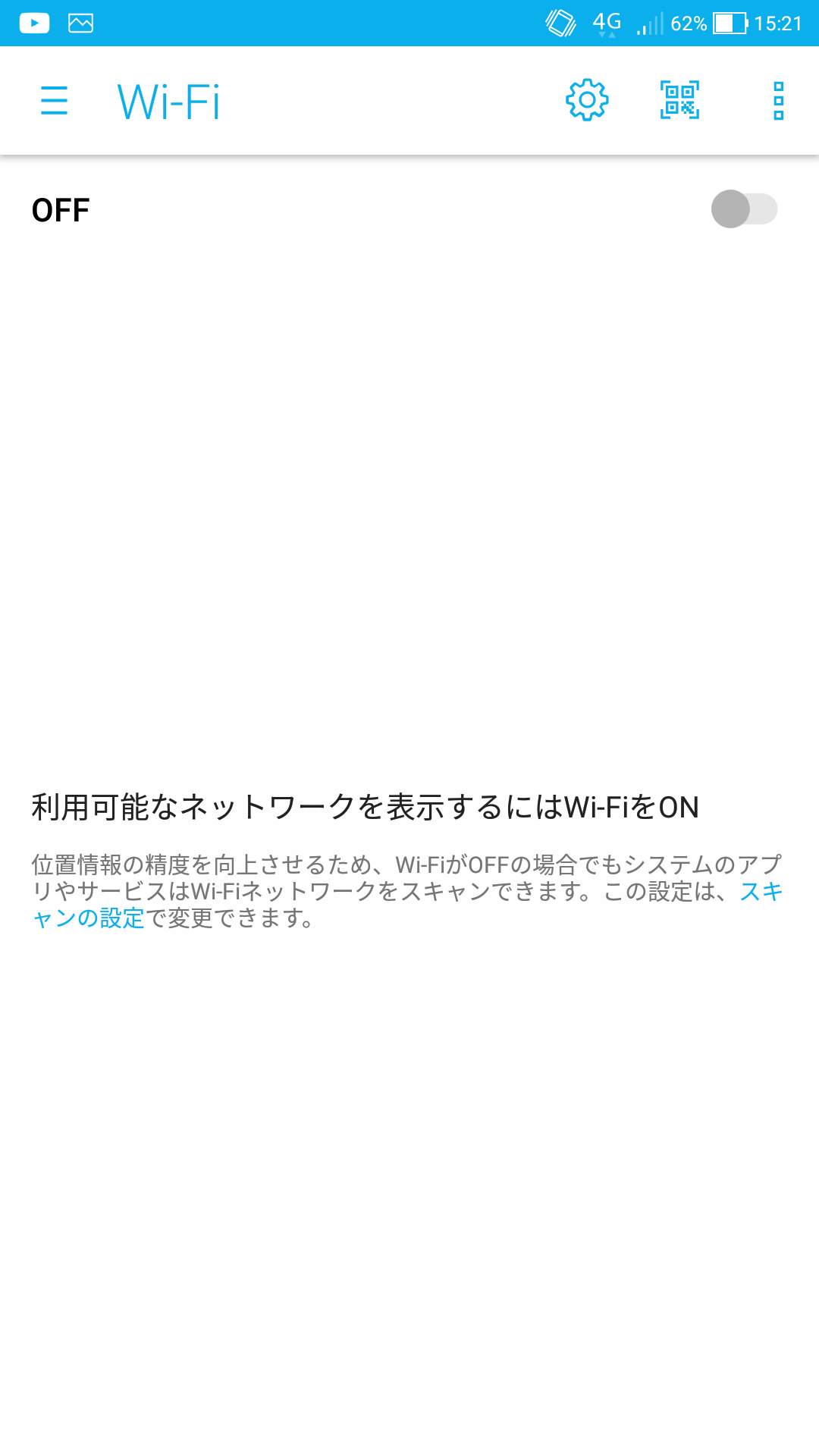Turn on the Wi-Fi switch
The image size is (819, 1456).
click(744, 209)
